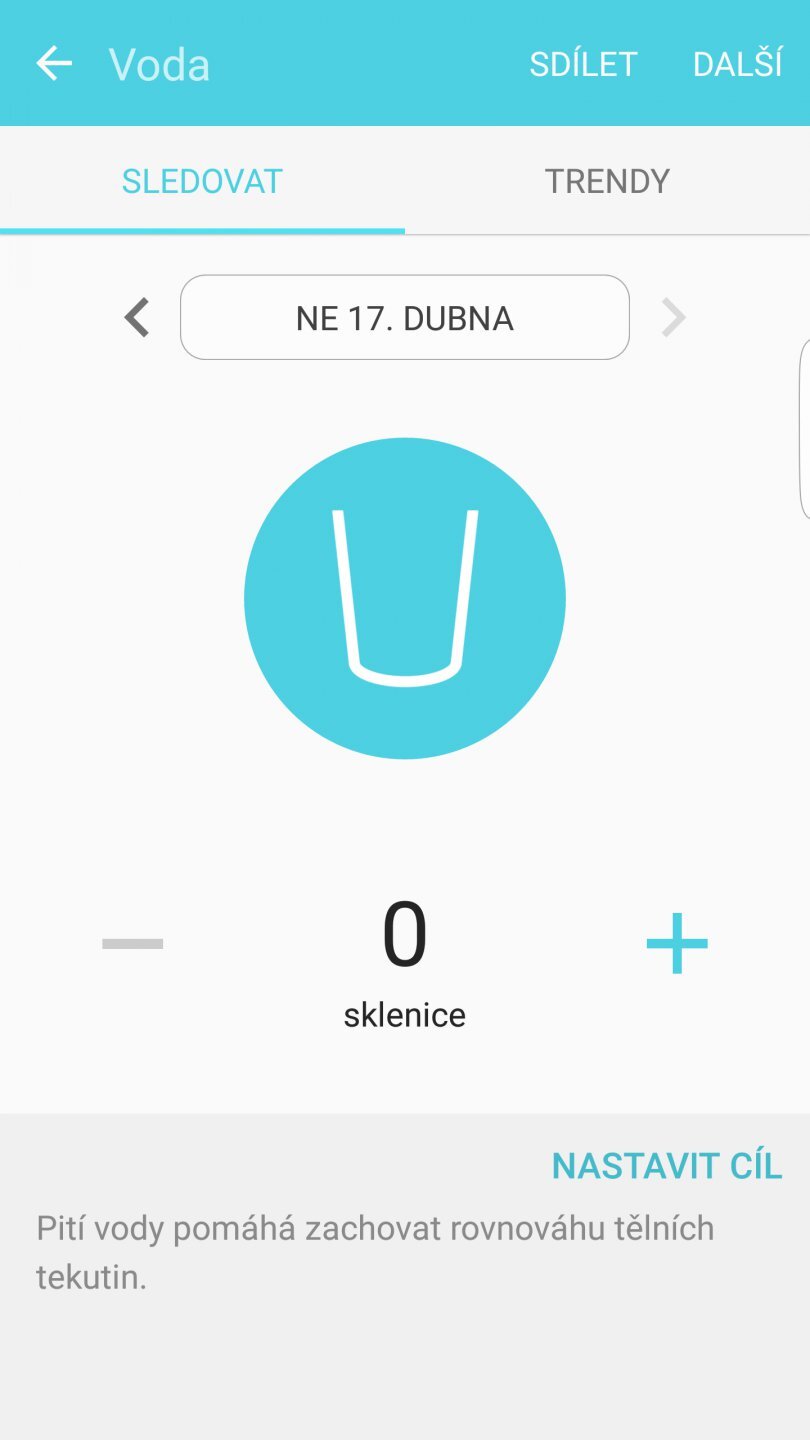
Task: Tap the sklenice counter showing 0
Action: [405, 935]
